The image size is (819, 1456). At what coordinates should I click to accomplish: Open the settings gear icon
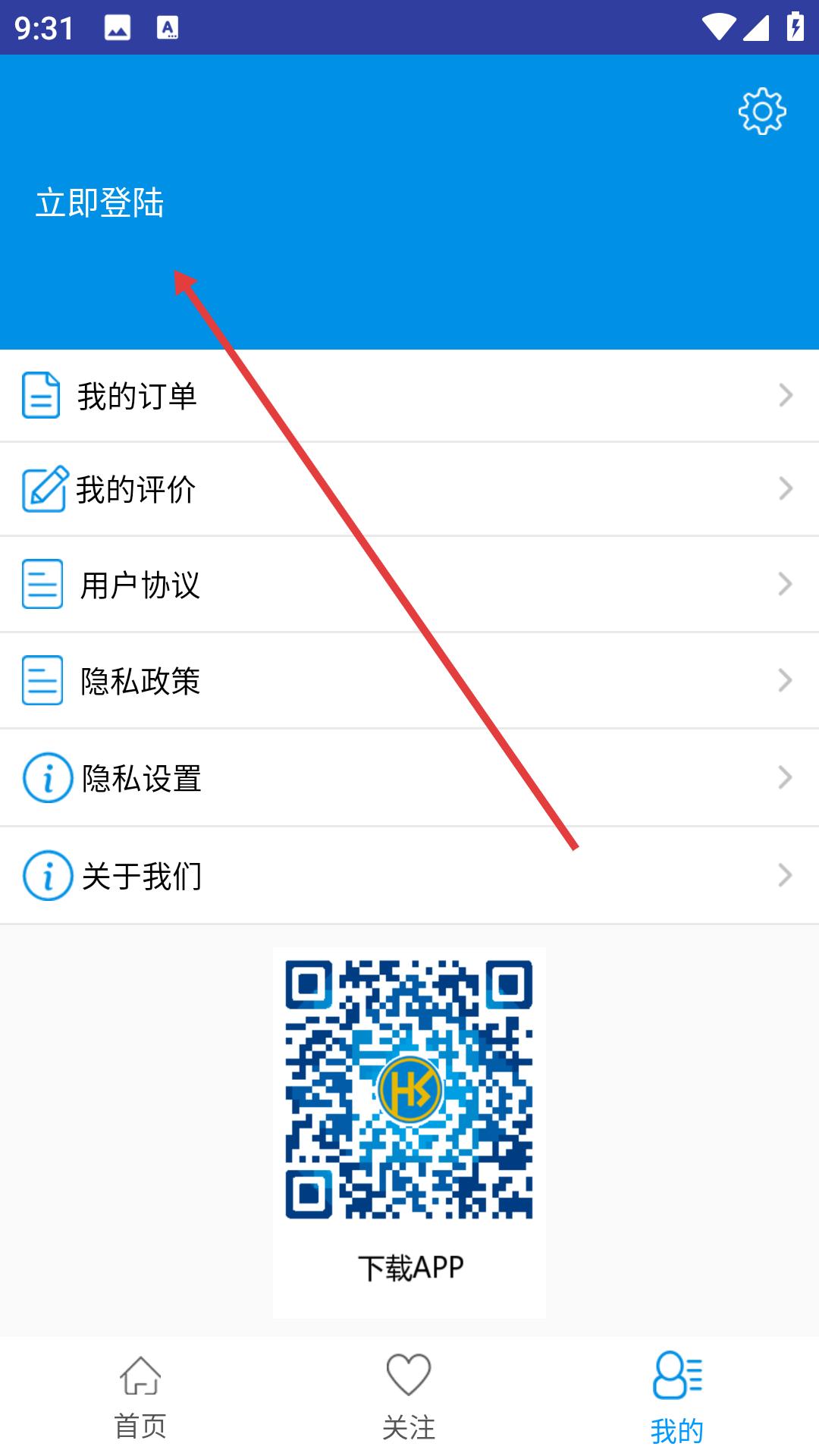(762, 111)
